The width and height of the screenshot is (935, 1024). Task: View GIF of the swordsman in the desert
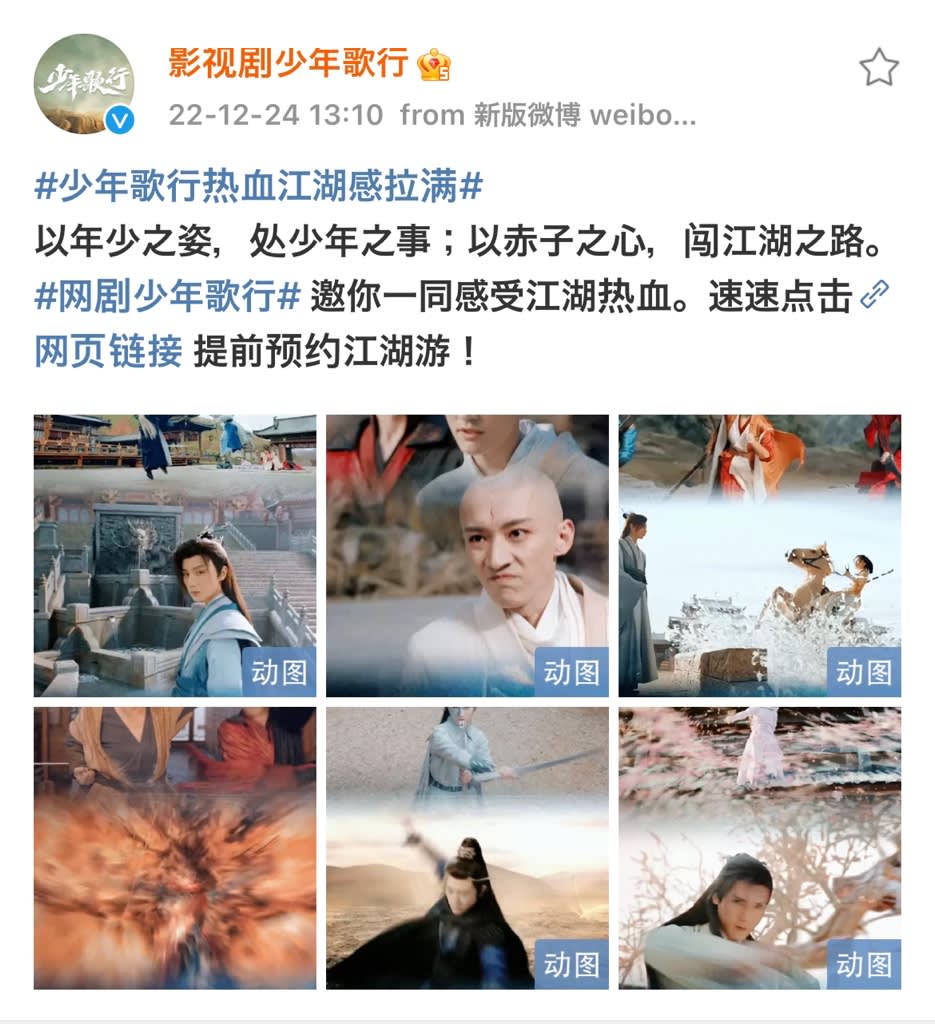click(467, 848)
